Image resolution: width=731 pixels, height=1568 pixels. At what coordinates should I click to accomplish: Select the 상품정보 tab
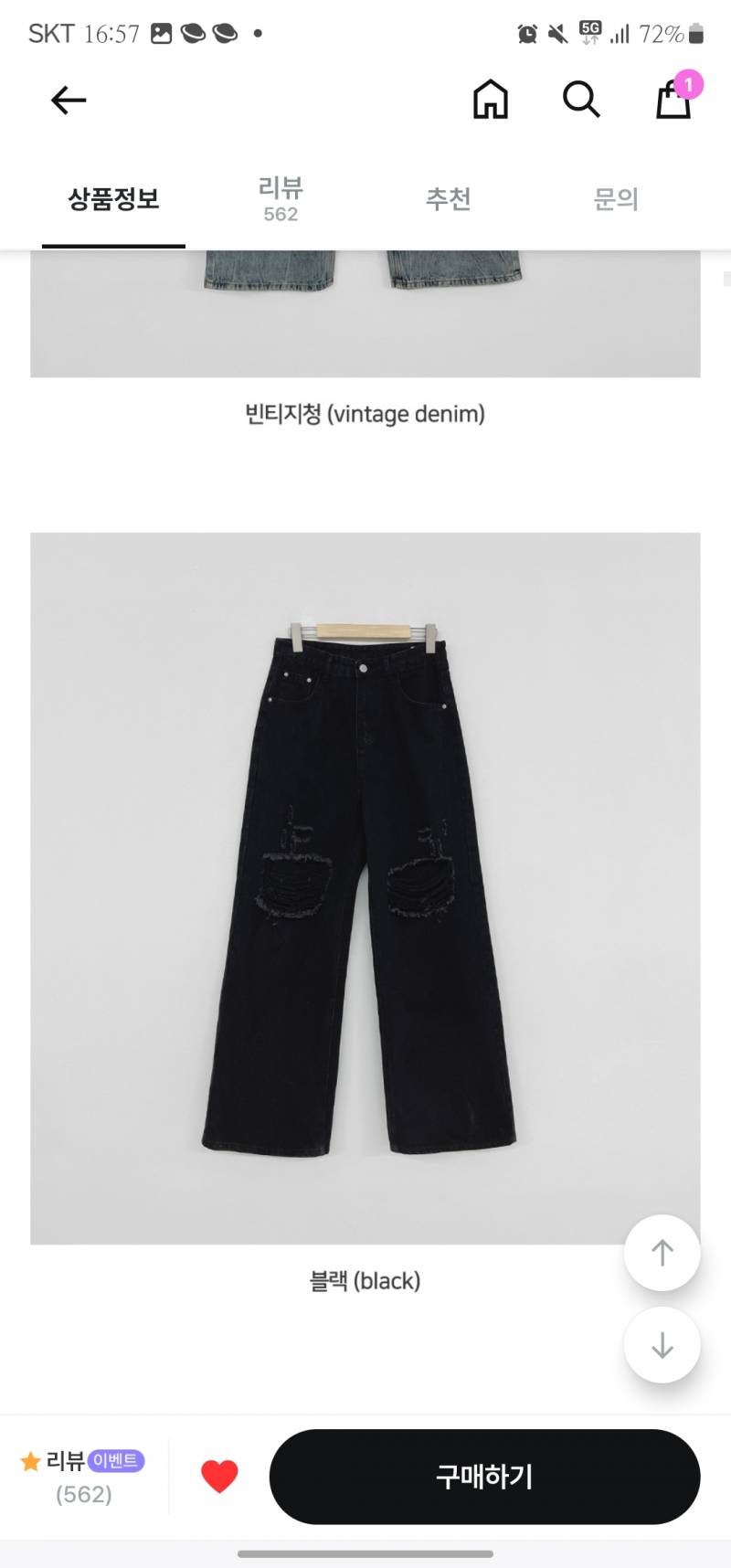coord(114,199)
